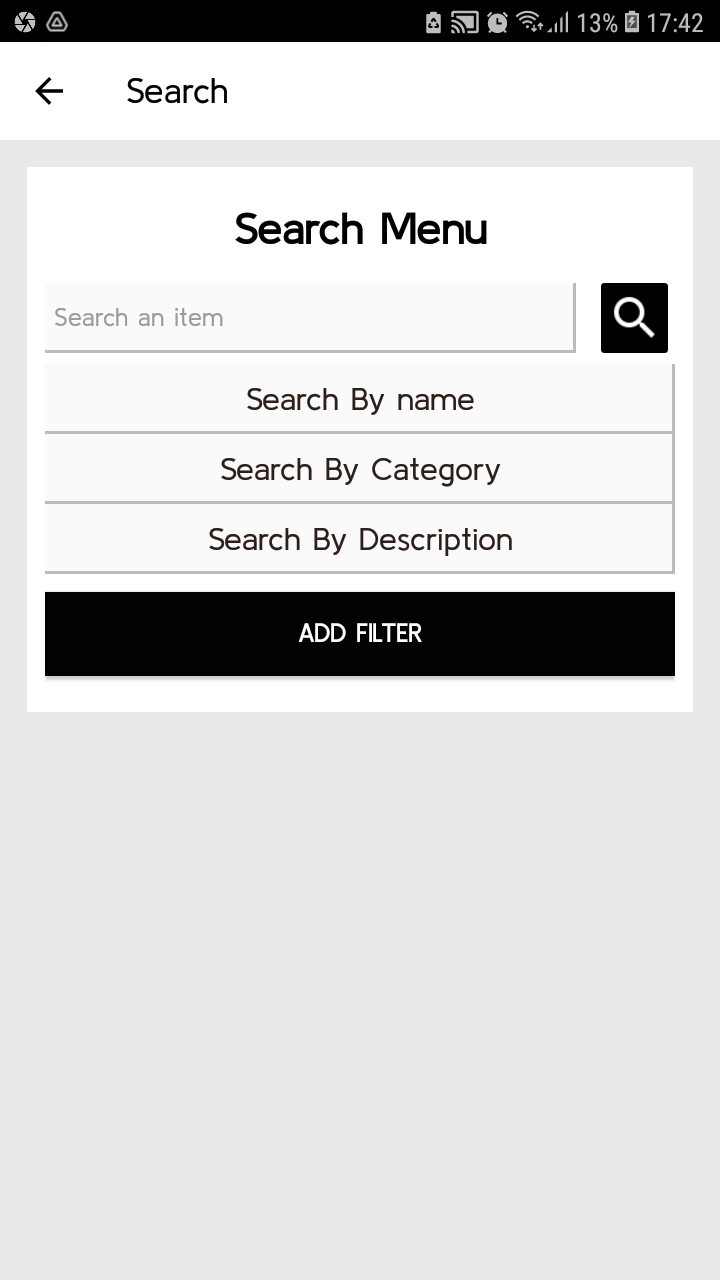The width and height of the screenshot is (720, 1280).
Task: Choose Search By Category option
Action: click(x=359, y=469)
